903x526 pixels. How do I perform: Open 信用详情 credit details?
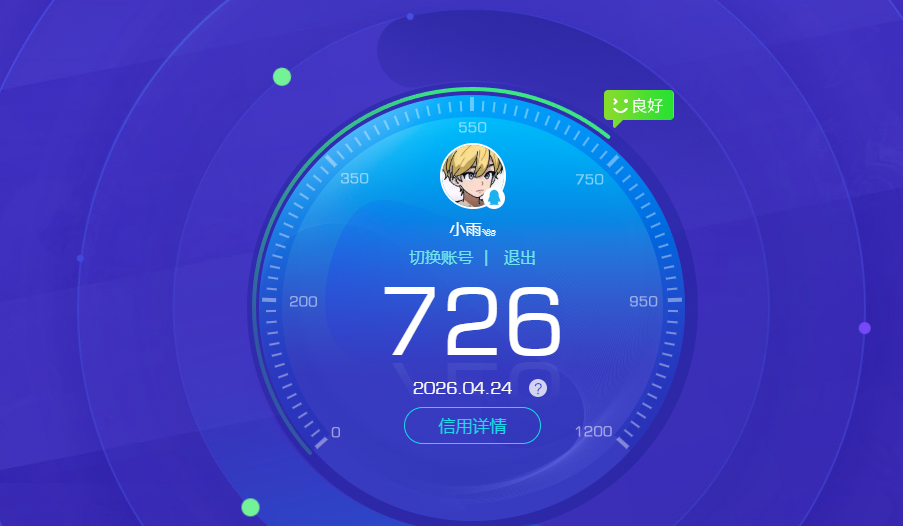[x=472, y=426]
